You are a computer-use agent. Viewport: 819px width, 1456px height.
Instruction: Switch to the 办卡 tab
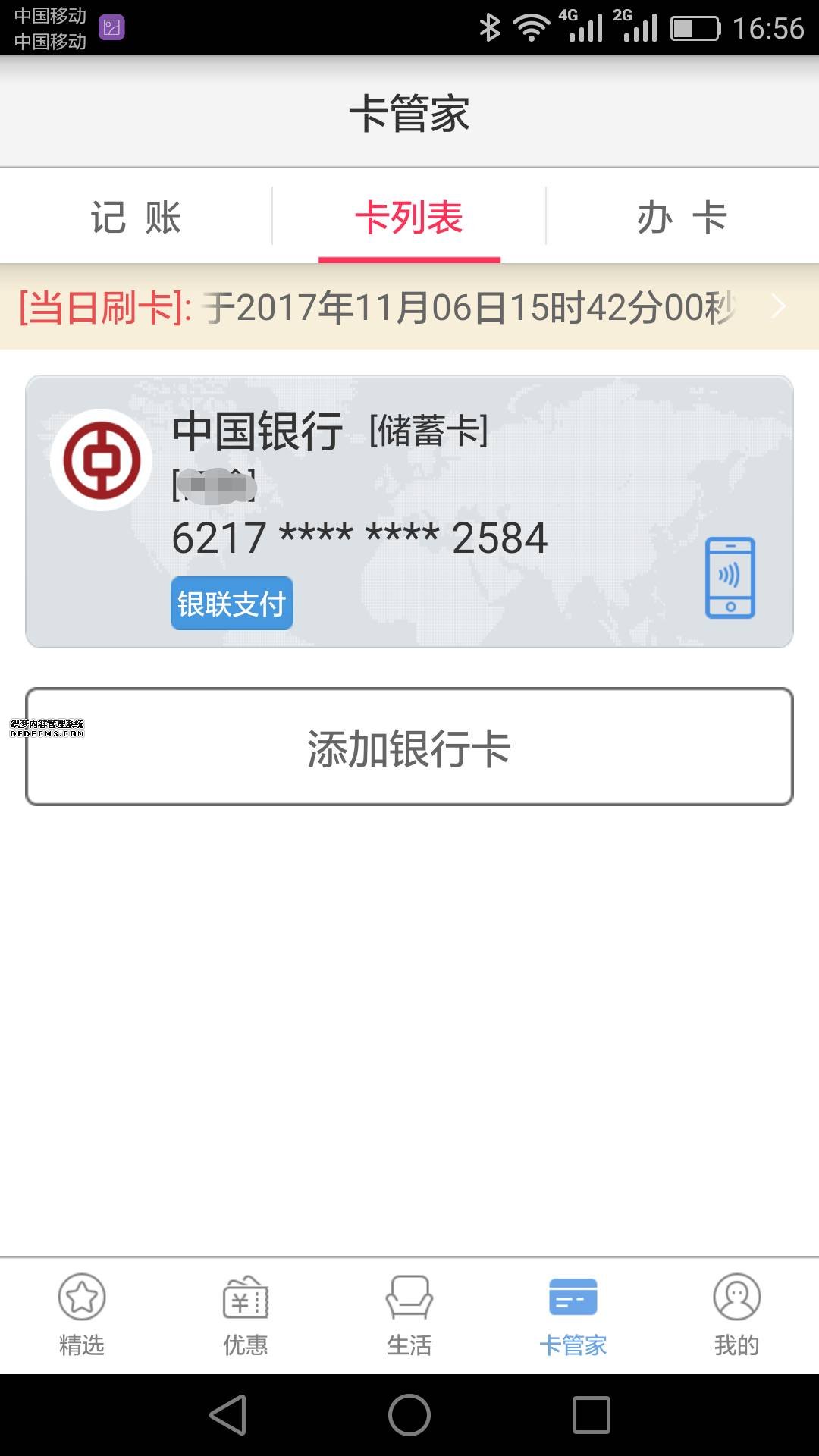tap(682, 218)
